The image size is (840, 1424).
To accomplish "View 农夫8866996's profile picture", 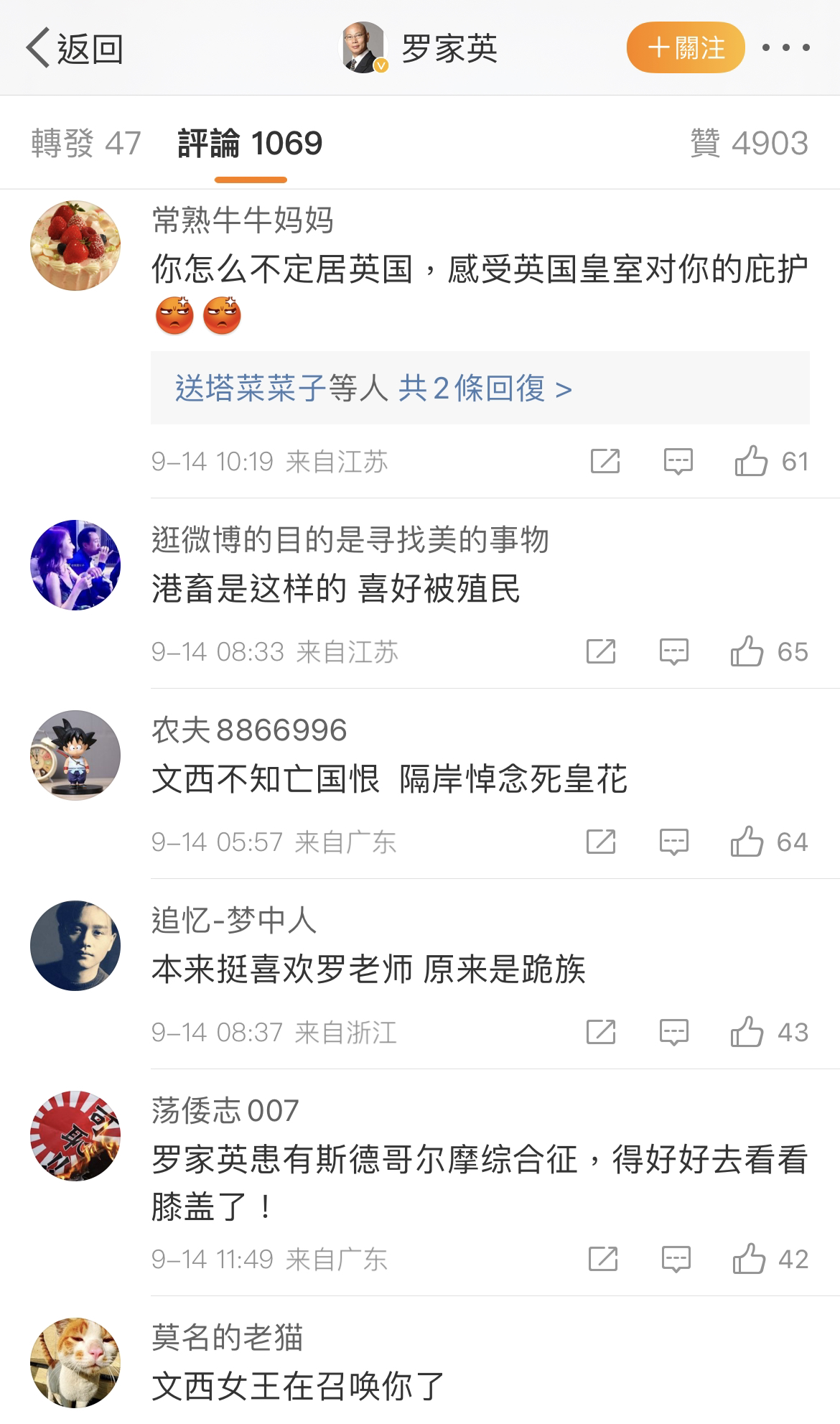I will tap(75, 755).
